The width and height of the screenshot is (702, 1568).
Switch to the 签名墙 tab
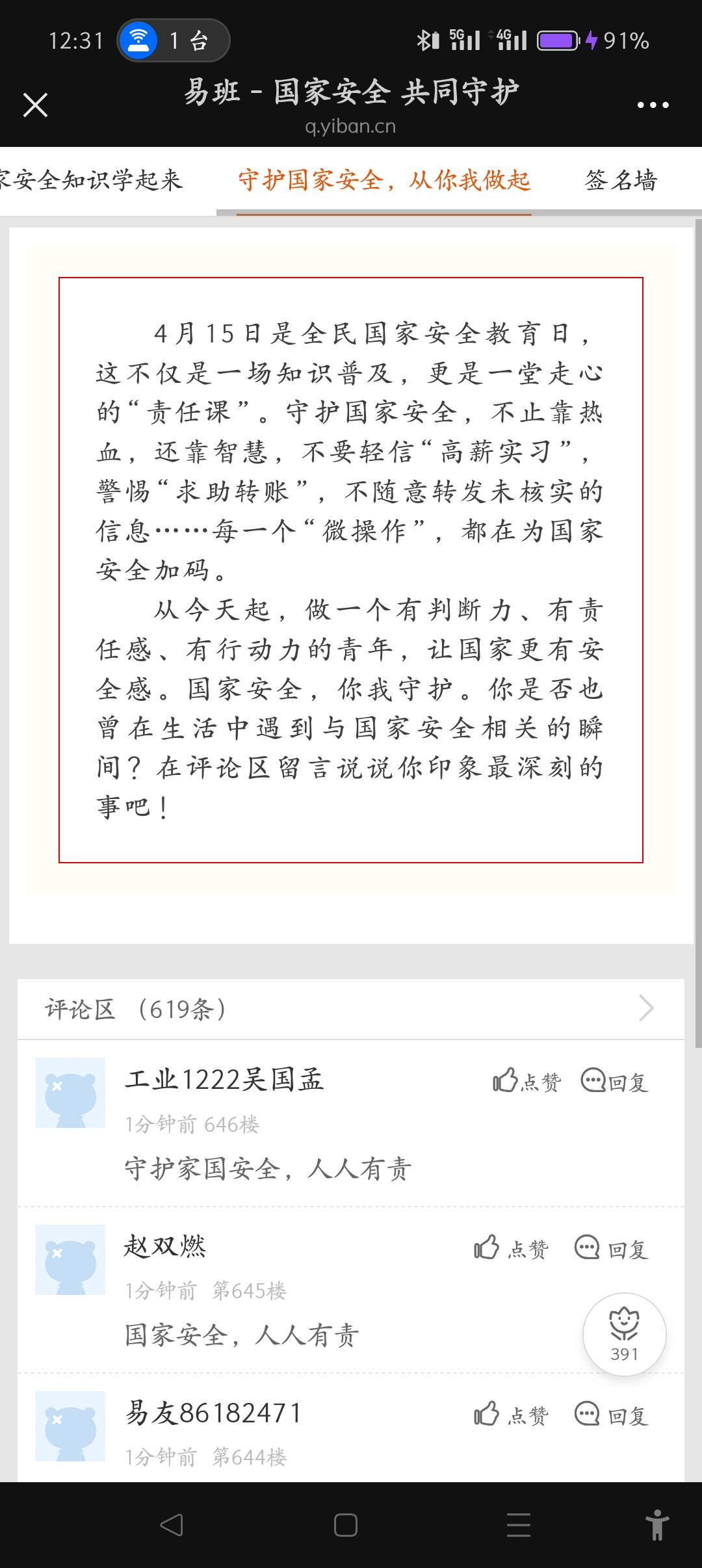click(x=621, y=180)
